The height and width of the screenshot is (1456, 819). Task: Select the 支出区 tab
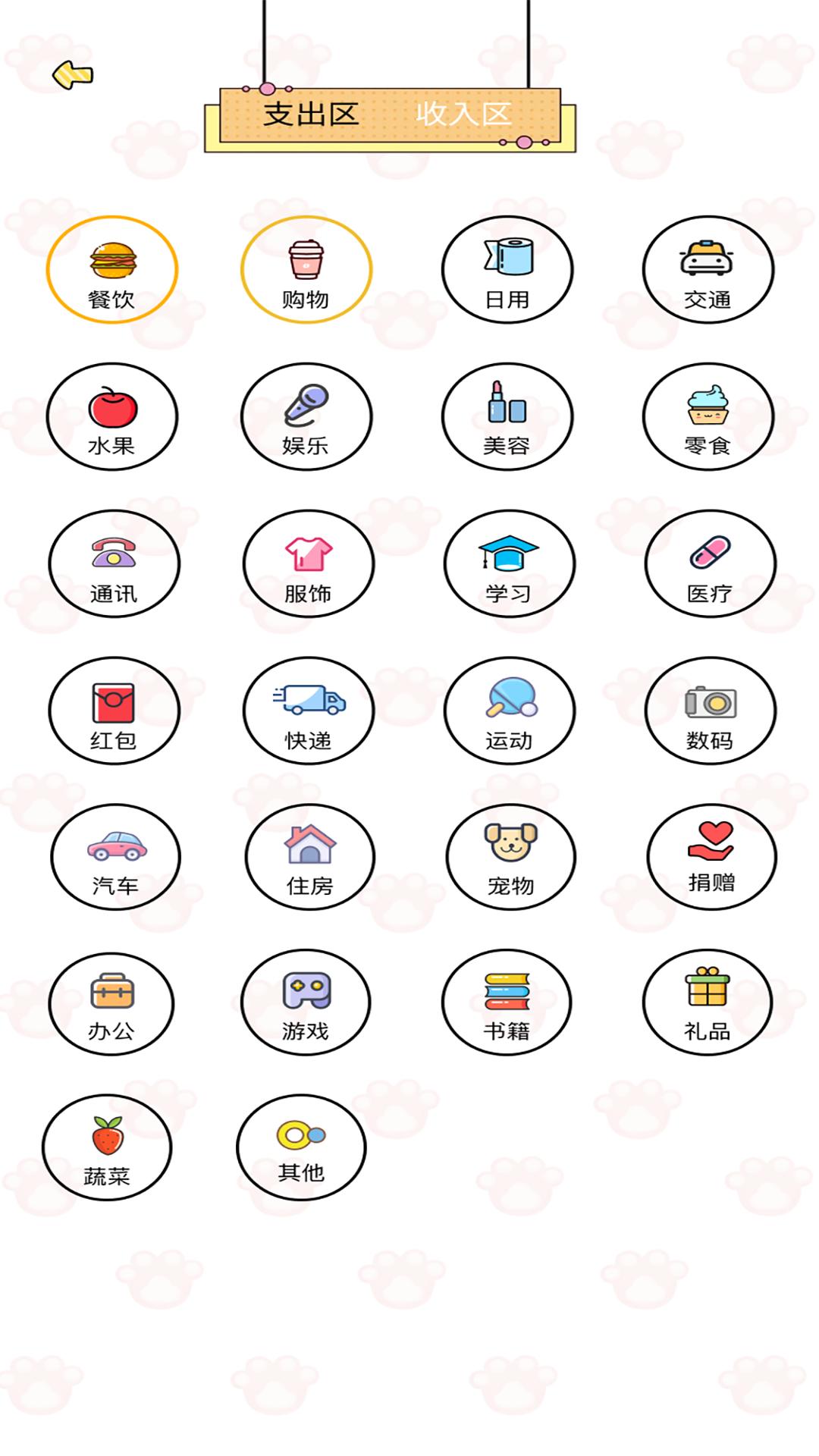(311, 115)
